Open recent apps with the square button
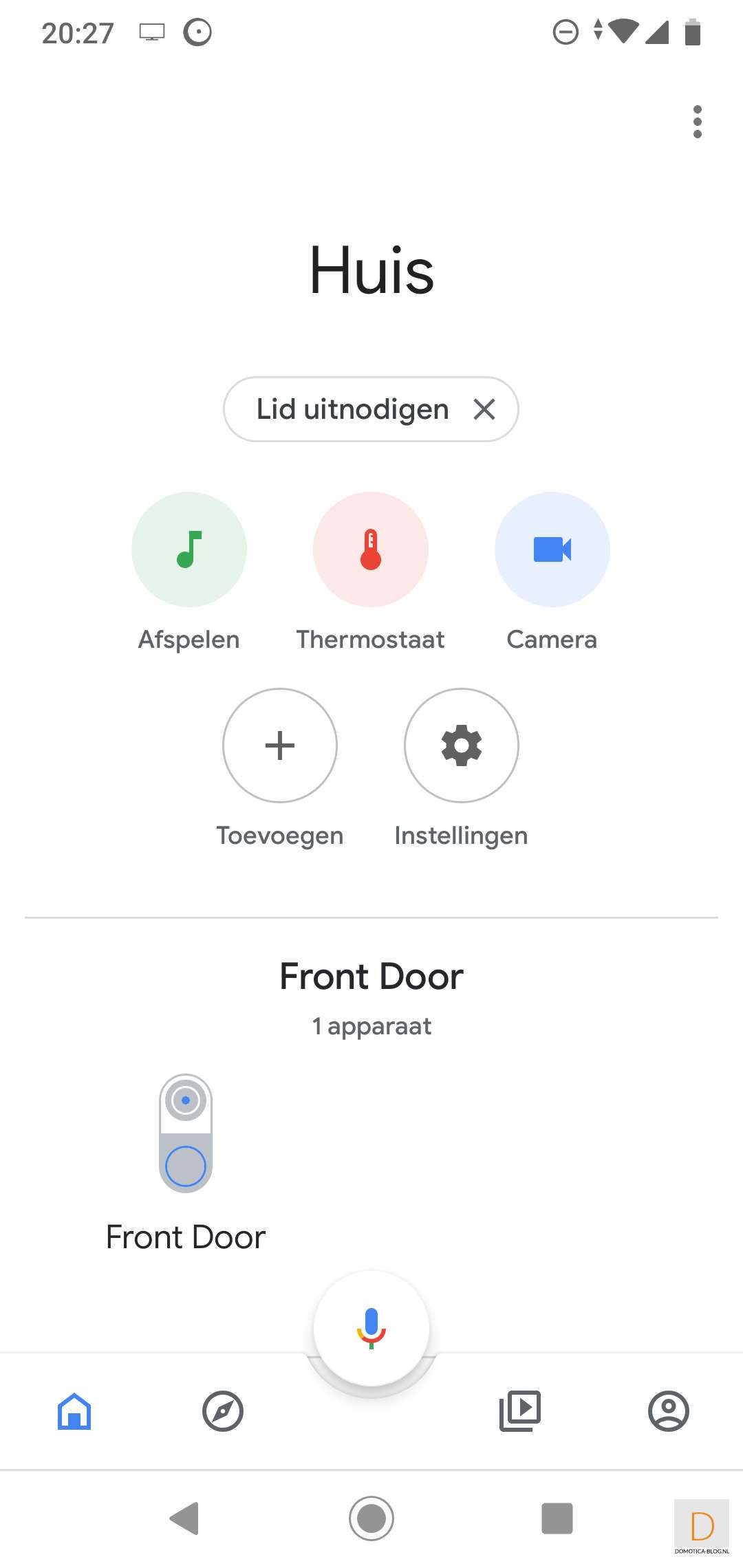Screen dimensions: 743x1568 point(557,1518)
